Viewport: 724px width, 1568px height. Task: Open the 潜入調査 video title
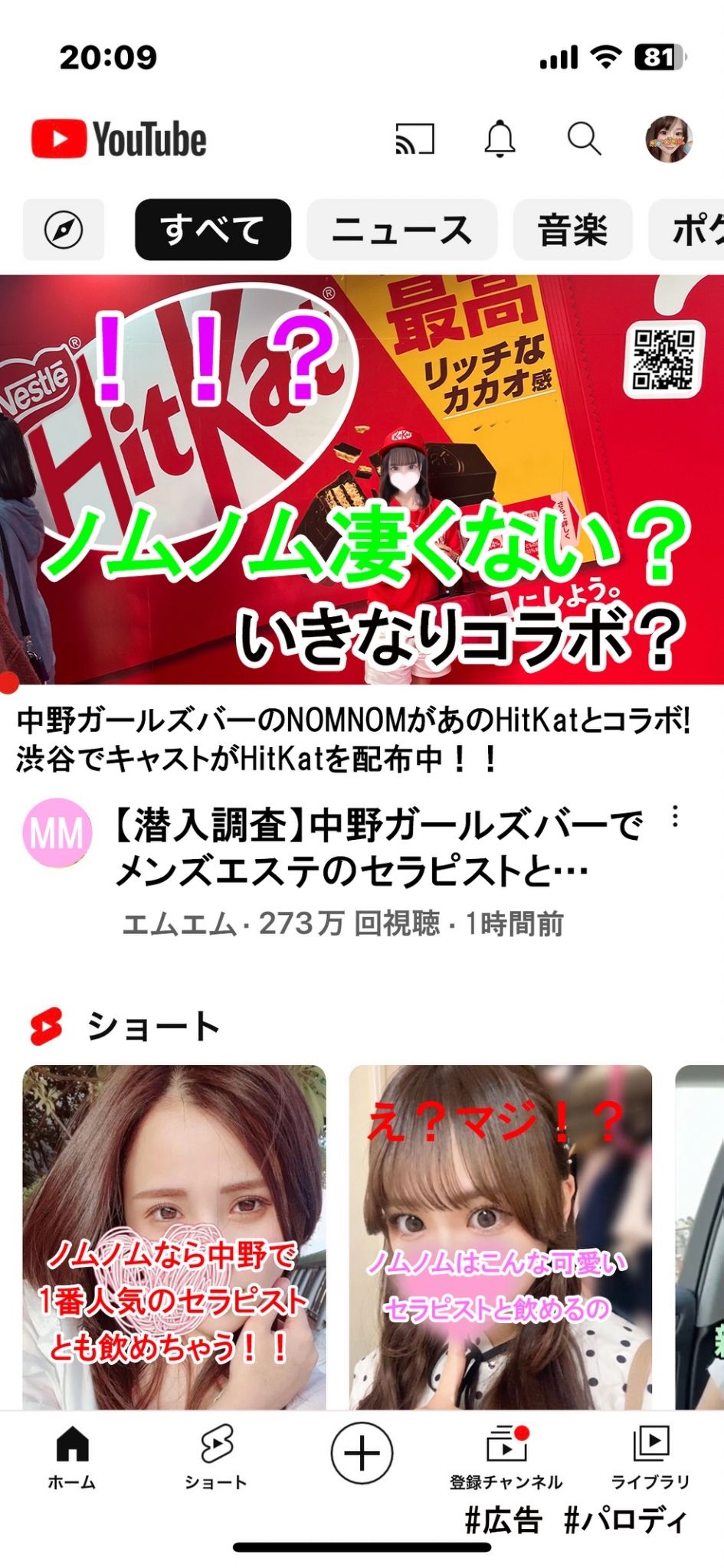tap(379, 848)
